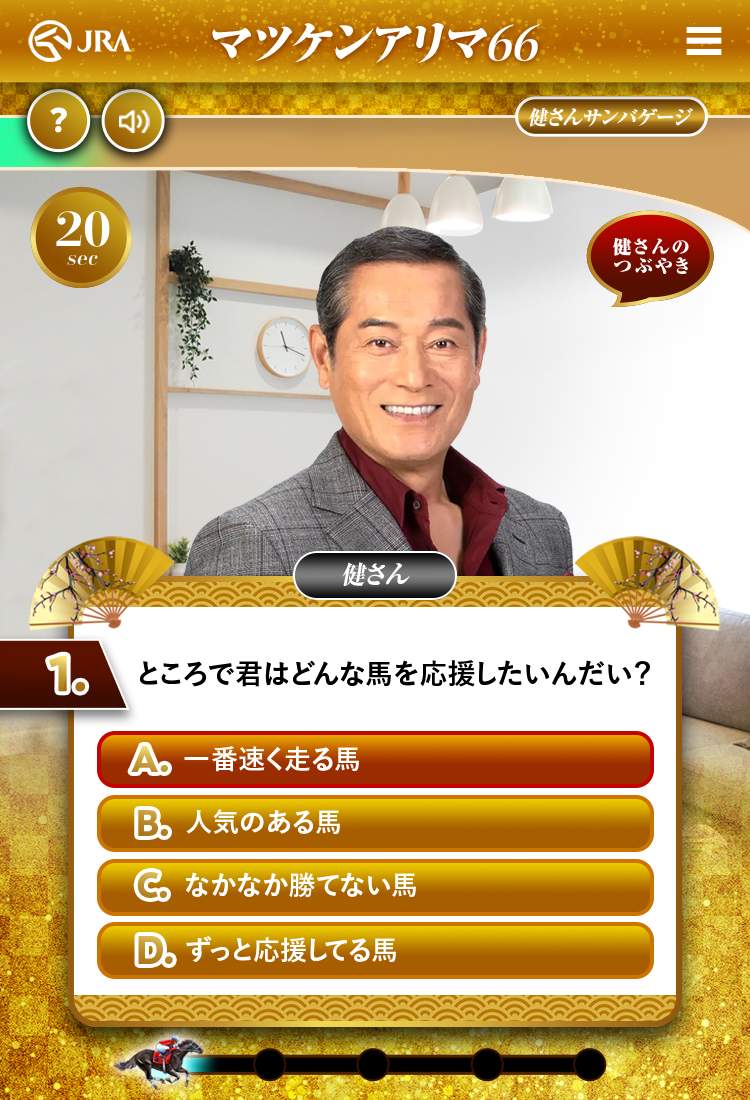Choose answer A 一番速く走る馬
Viewport: 750px width, 1100px height.
pos(375,760)
